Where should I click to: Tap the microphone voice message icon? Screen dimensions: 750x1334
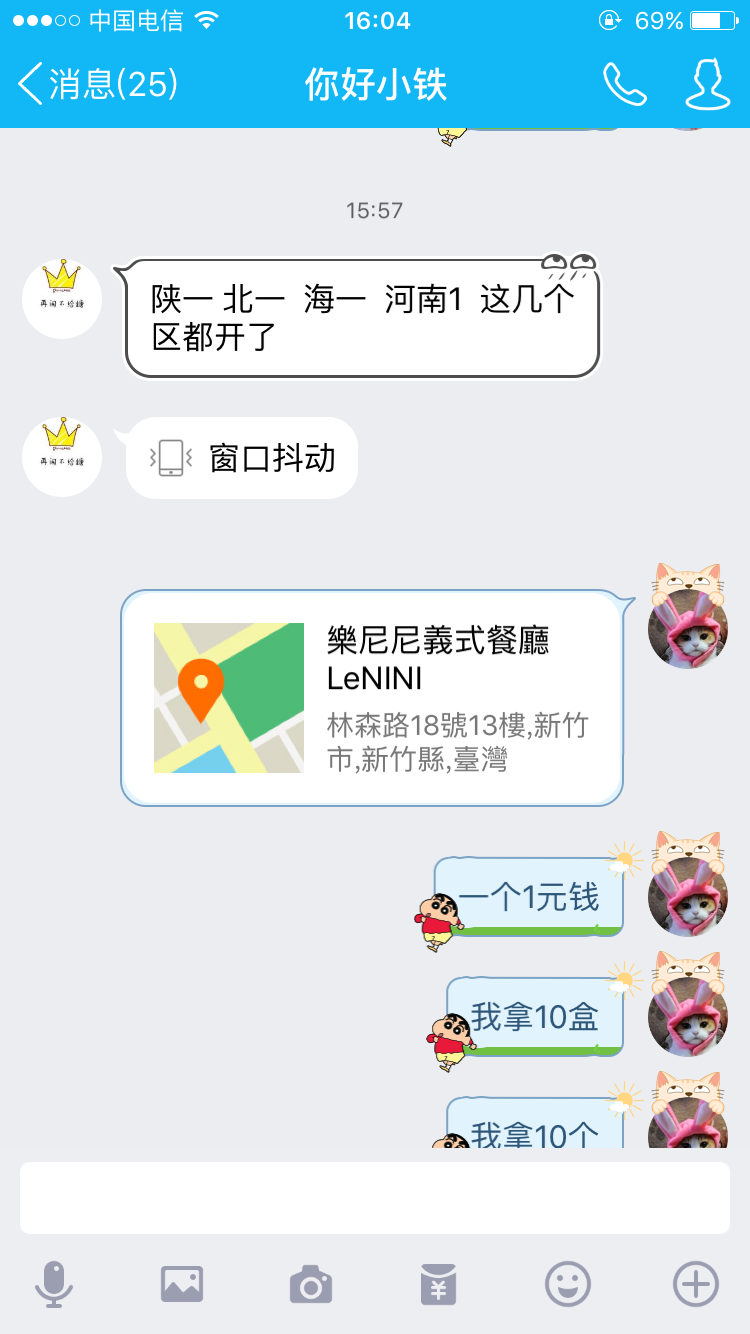pyautogui.click(x=54, y=1284)
